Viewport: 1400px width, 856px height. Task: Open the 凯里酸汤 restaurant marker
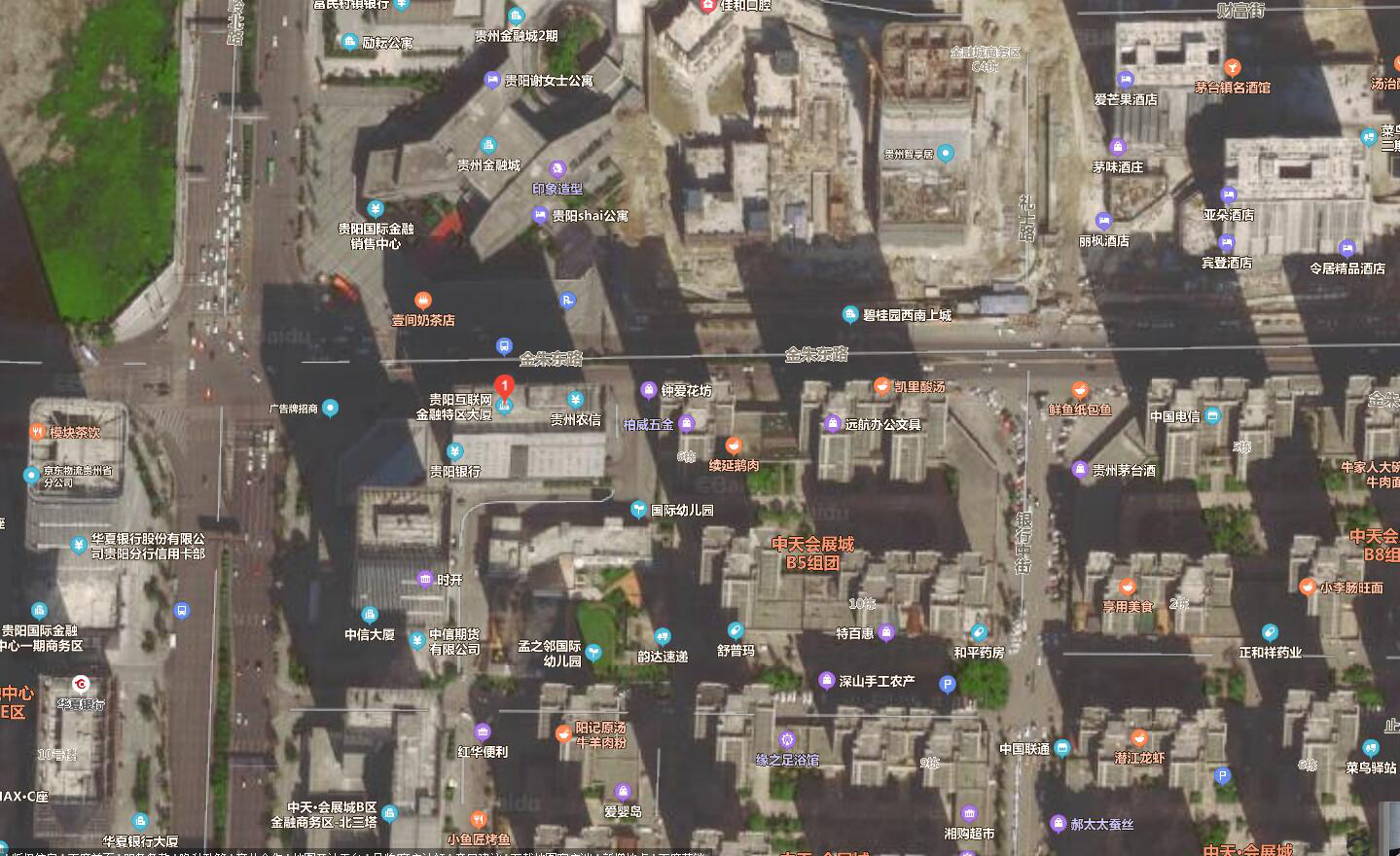click(x=881, y=386)
